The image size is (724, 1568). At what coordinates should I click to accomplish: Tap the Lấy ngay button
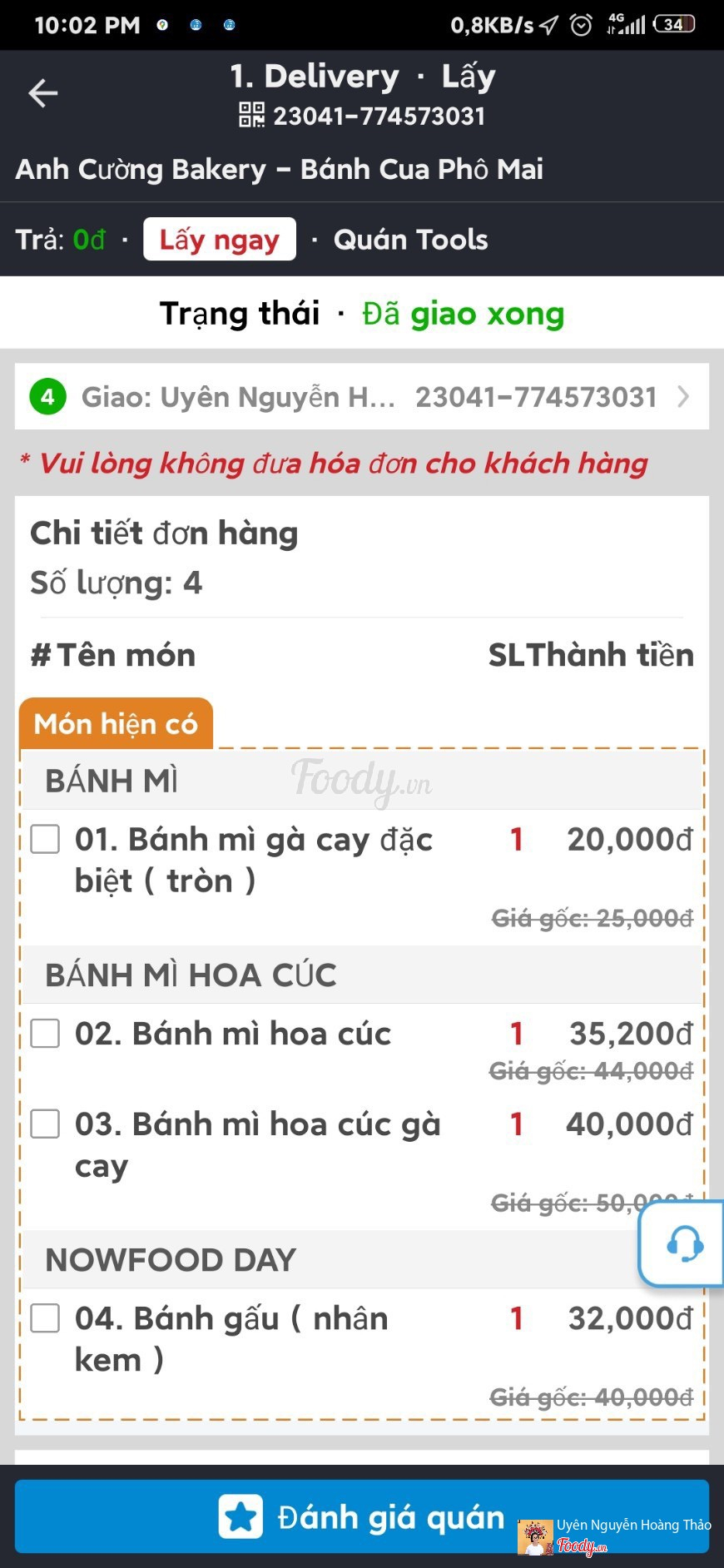tap(220, 240)
